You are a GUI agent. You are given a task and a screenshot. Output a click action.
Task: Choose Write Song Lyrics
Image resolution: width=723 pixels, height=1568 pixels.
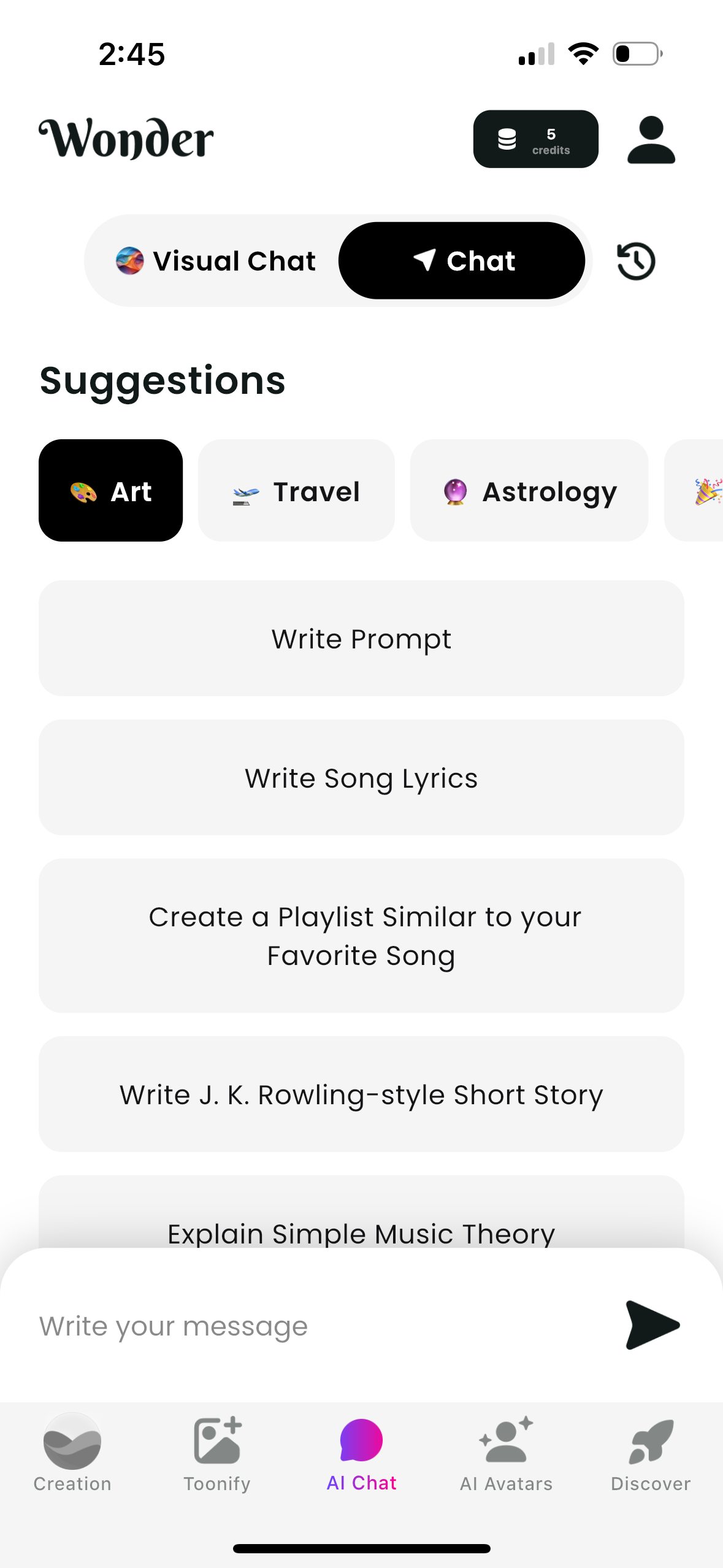361,777
